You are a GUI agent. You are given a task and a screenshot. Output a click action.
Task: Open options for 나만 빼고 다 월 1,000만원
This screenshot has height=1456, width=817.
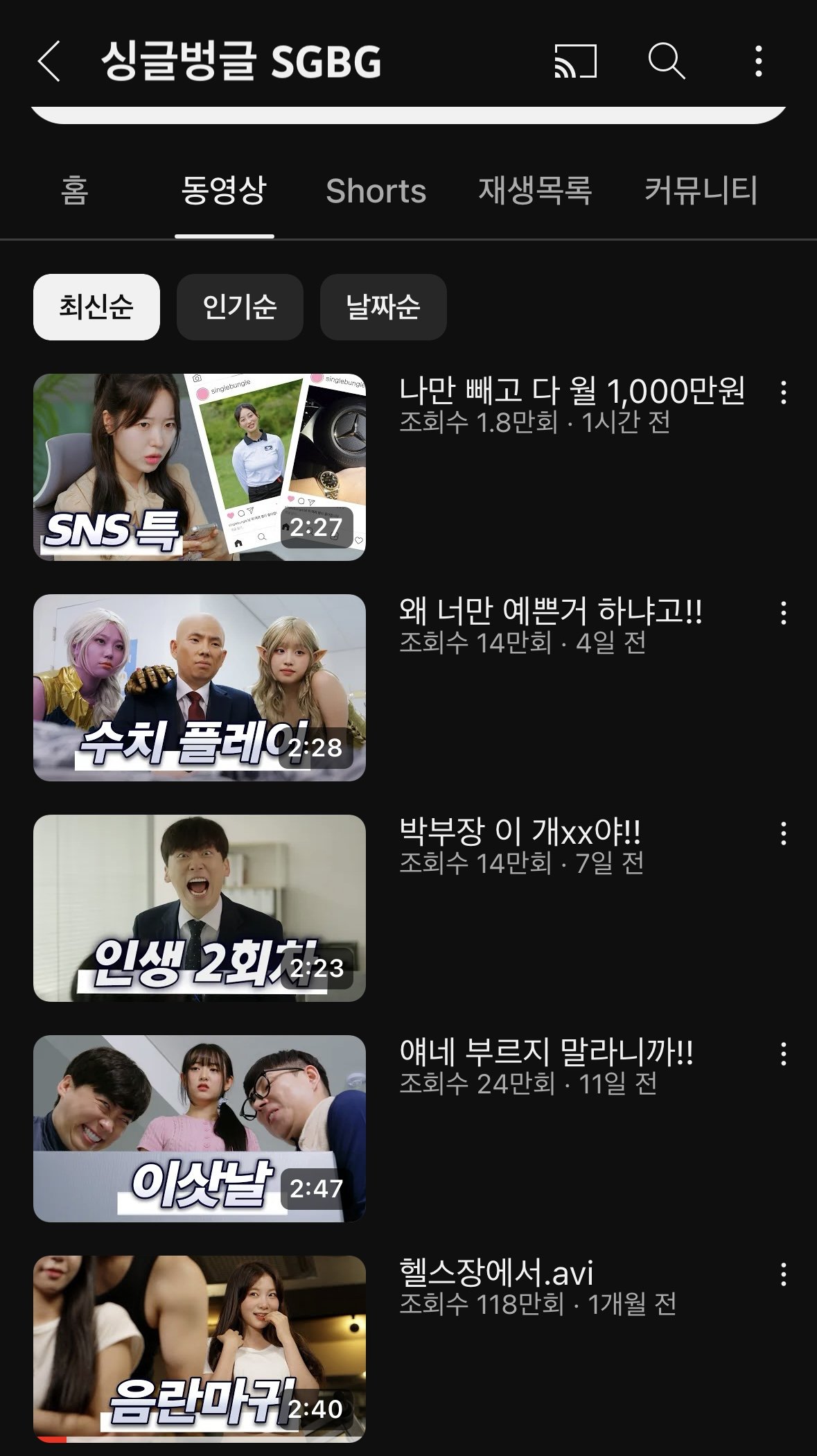pyautogui.click(x=783, y=392)
